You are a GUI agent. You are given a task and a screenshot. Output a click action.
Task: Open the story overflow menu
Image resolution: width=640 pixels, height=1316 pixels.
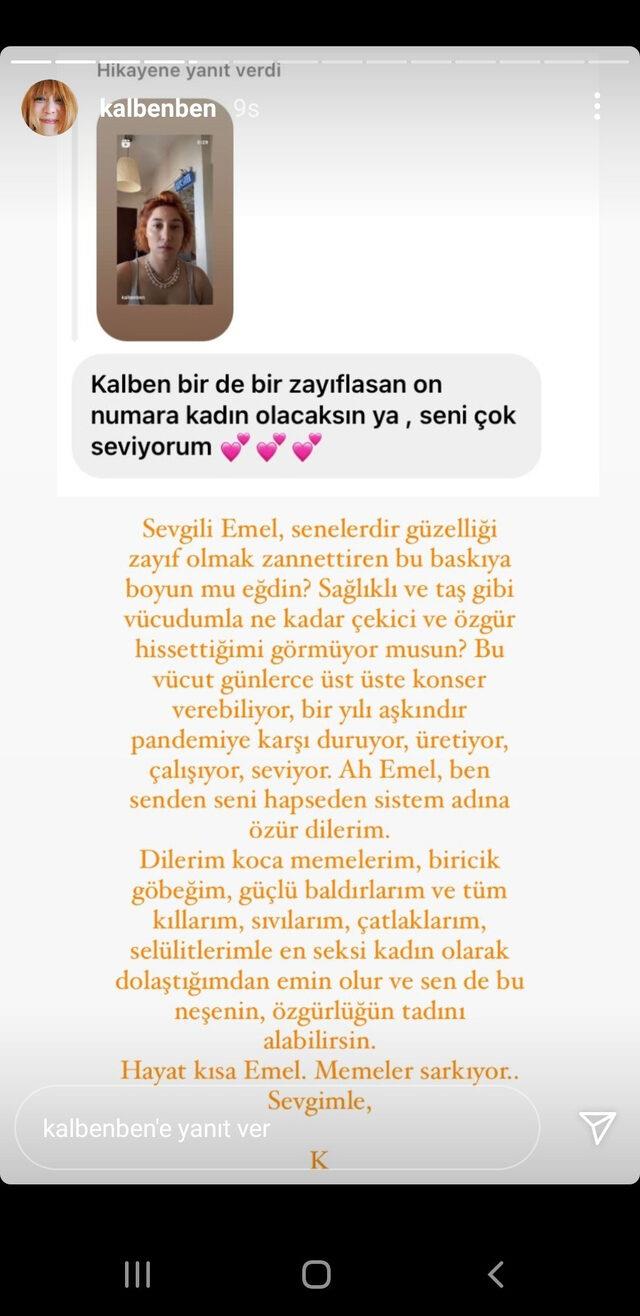coord(596,107)
